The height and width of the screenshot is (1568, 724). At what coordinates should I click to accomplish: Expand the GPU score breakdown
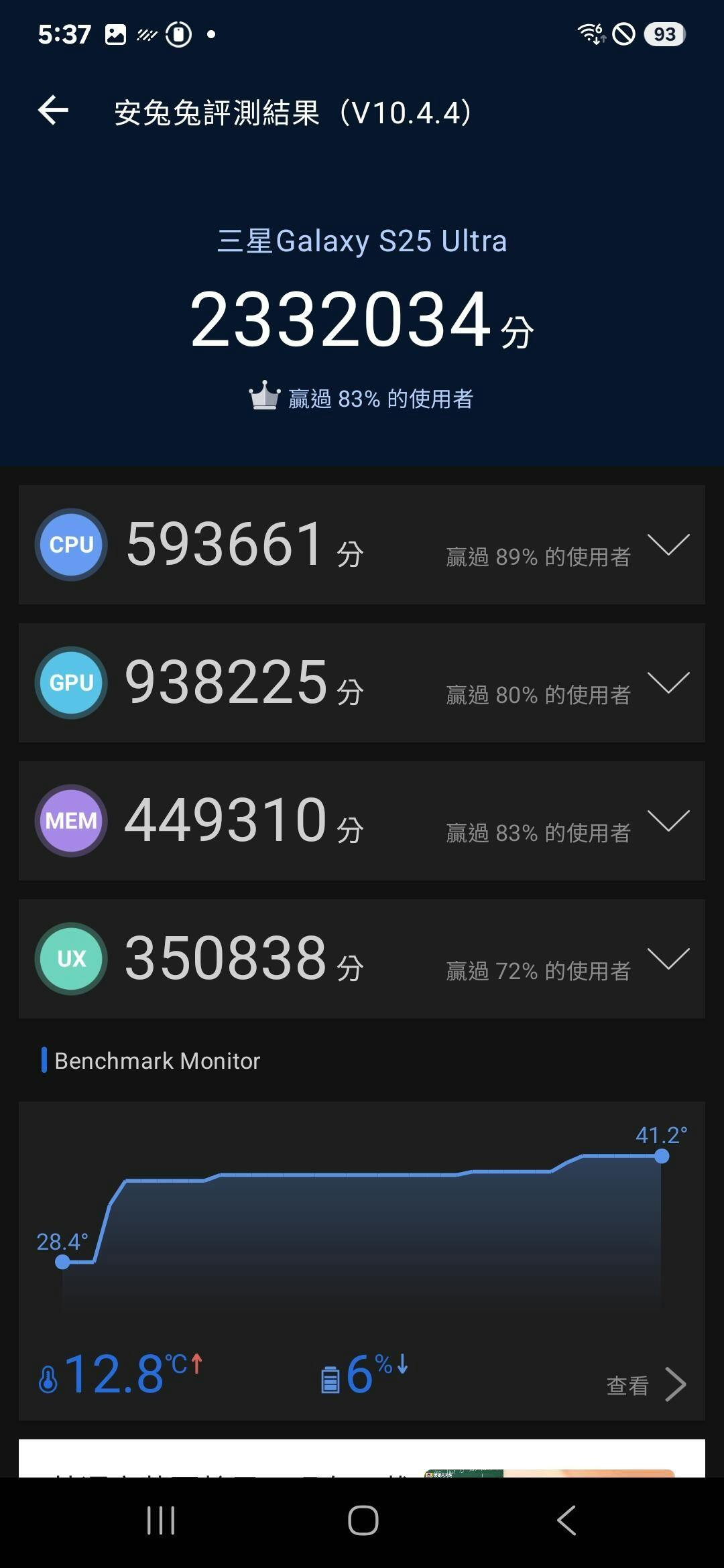tap(668, 683)
